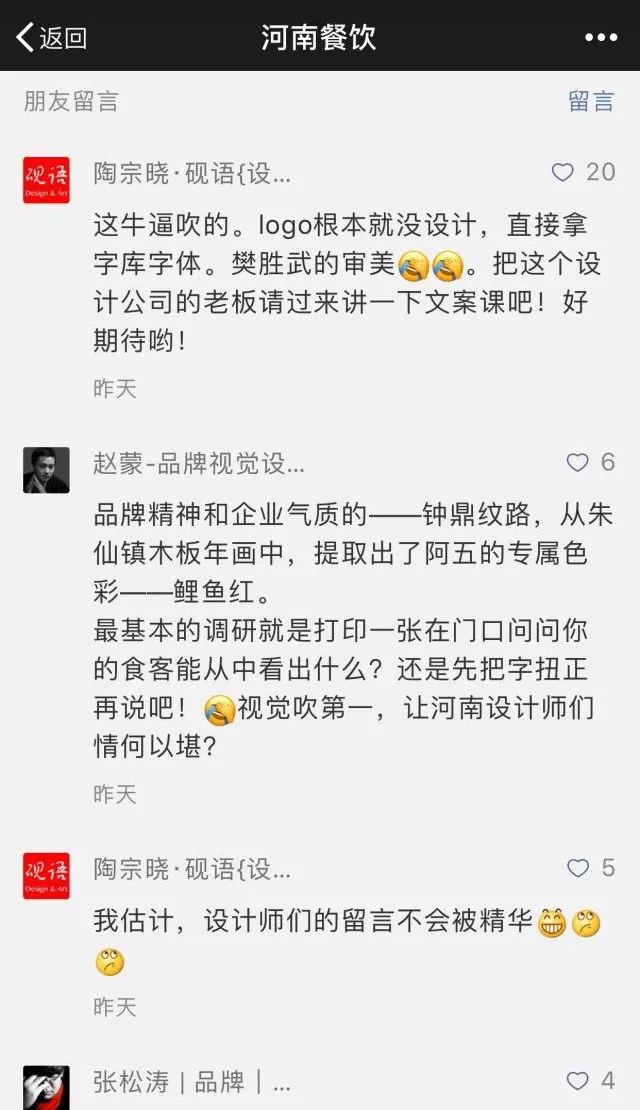640x1110 pixels.
Task: Go back via the 返回 button
Action: [x=52, y=38]
